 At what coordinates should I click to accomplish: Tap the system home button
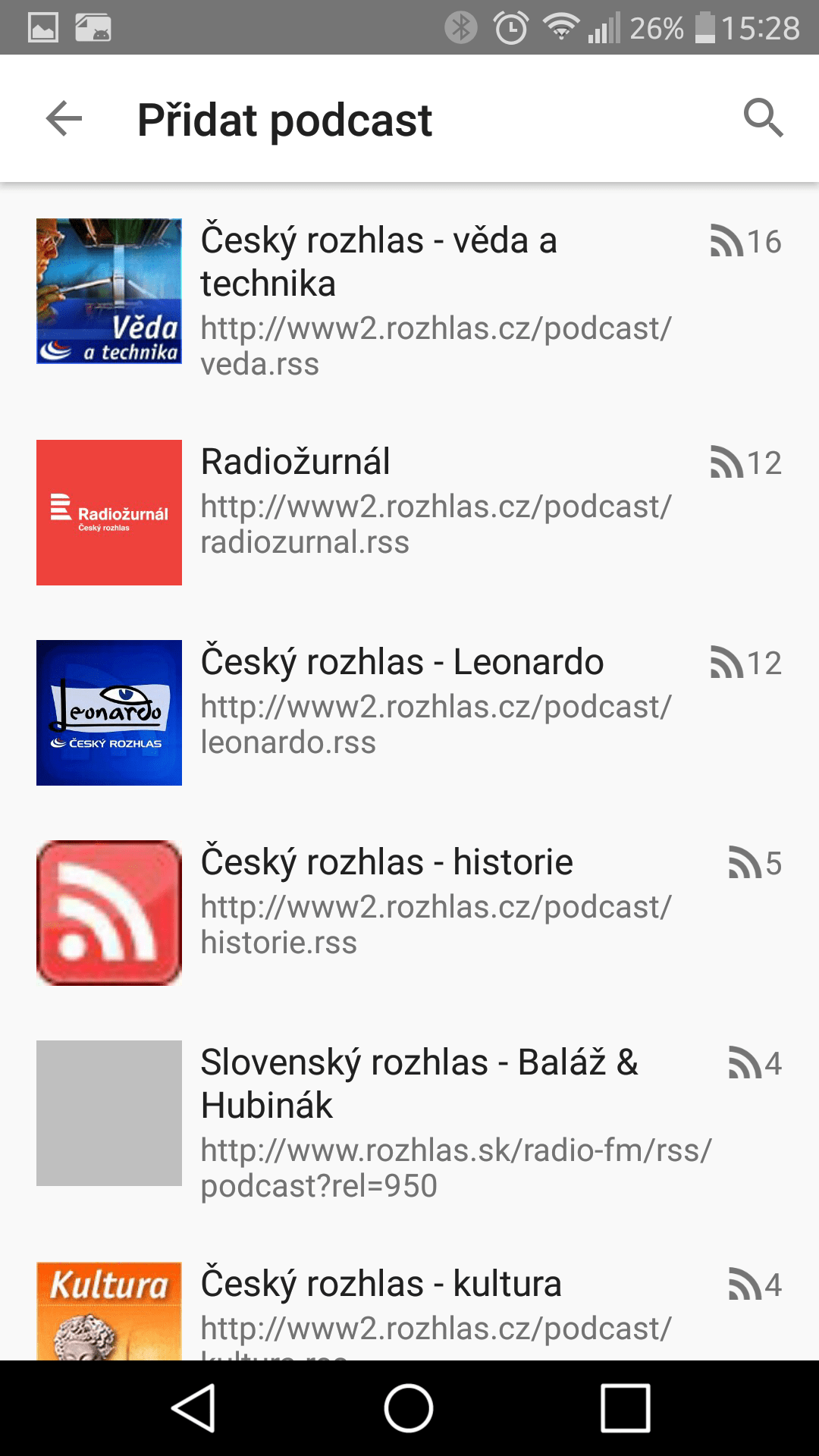[409, 1408]
